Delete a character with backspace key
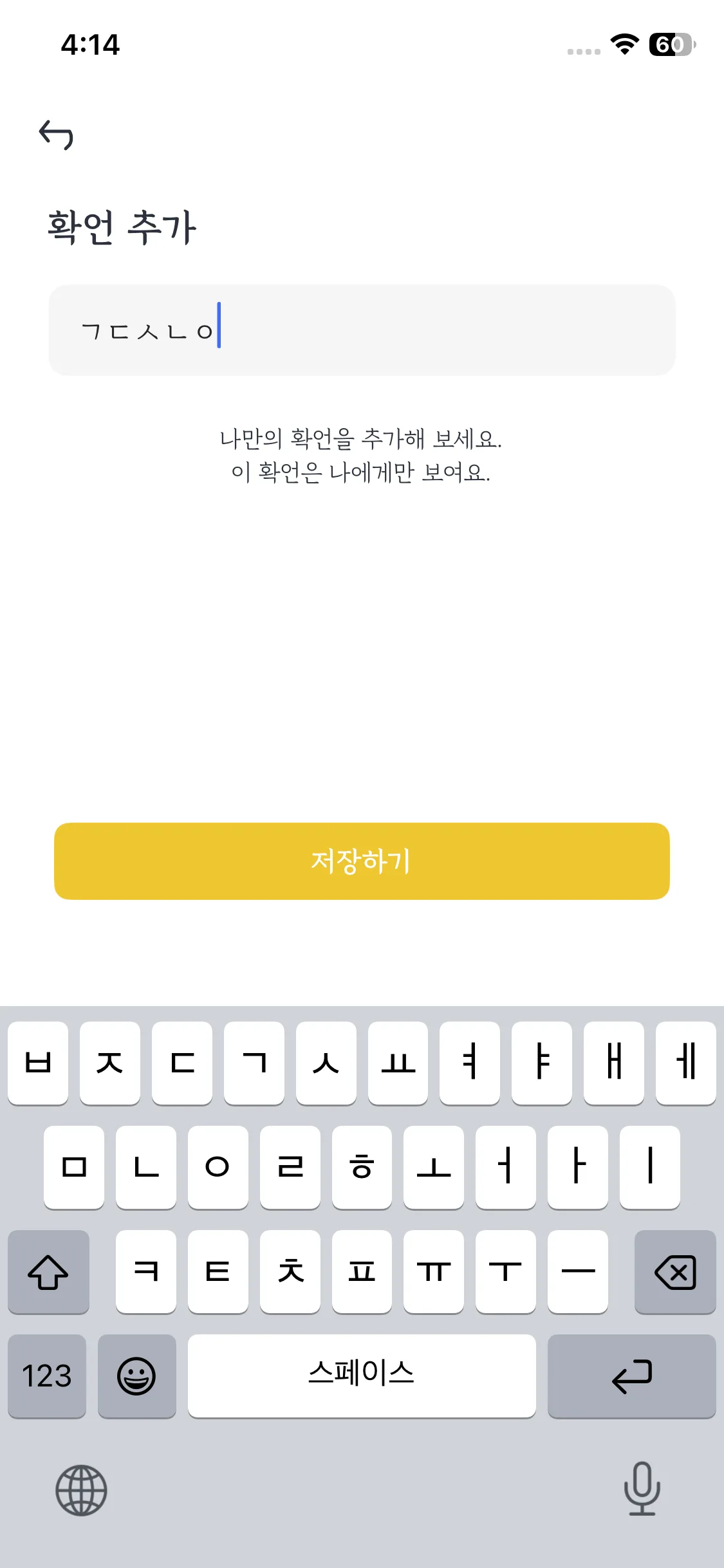 coord(674,1272)
